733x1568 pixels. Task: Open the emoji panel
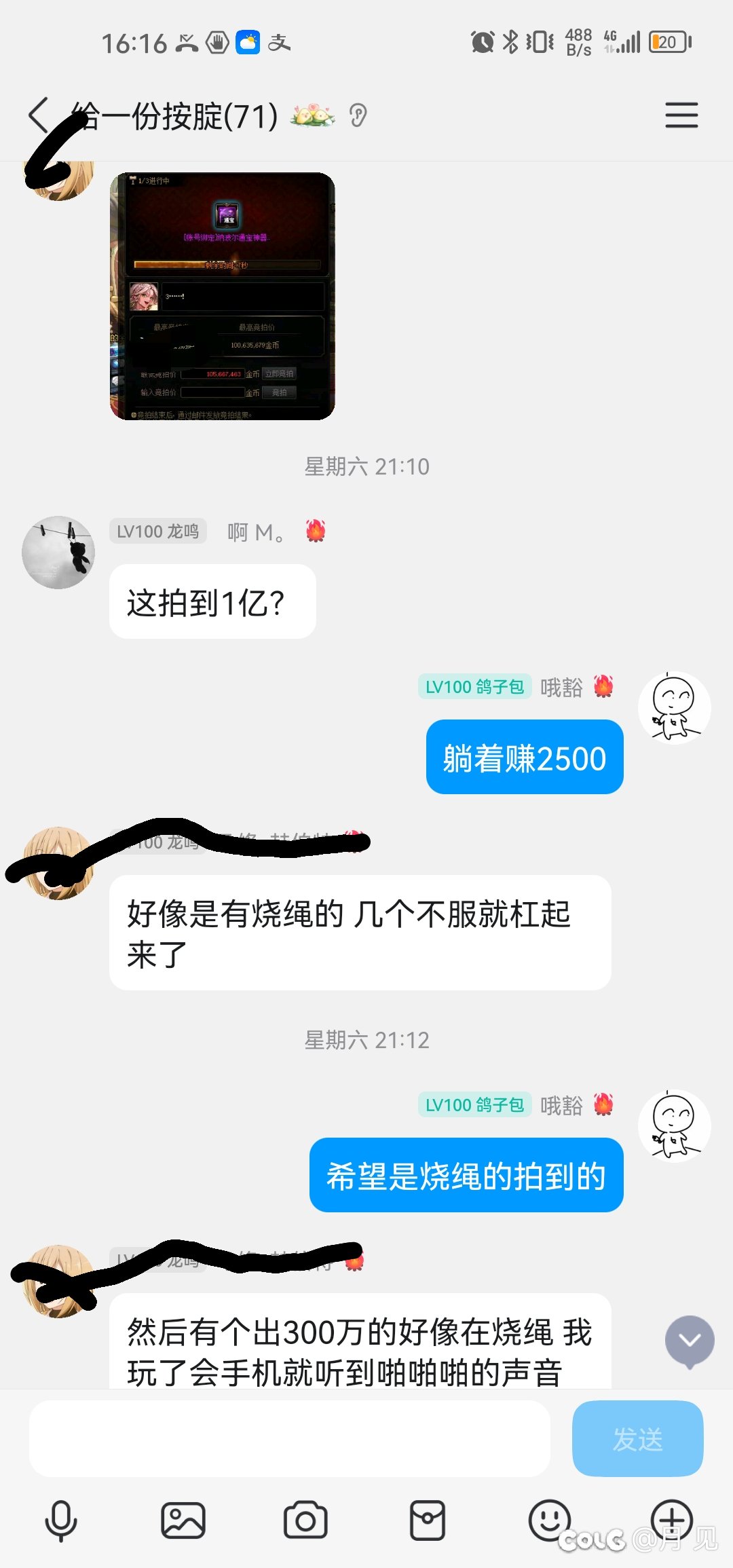coord(550,1520)
